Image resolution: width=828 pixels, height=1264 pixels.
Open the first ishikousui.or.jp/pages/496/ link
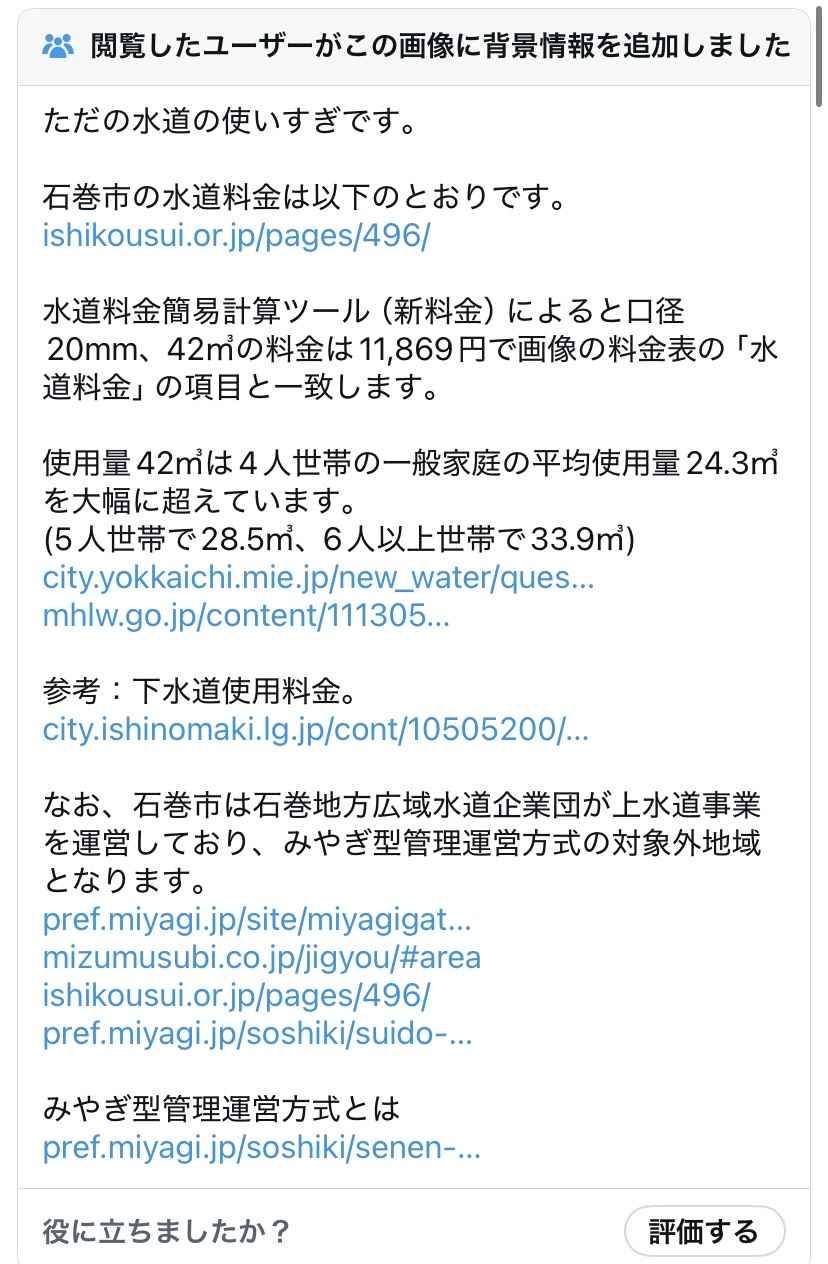(x=236, y=235)
